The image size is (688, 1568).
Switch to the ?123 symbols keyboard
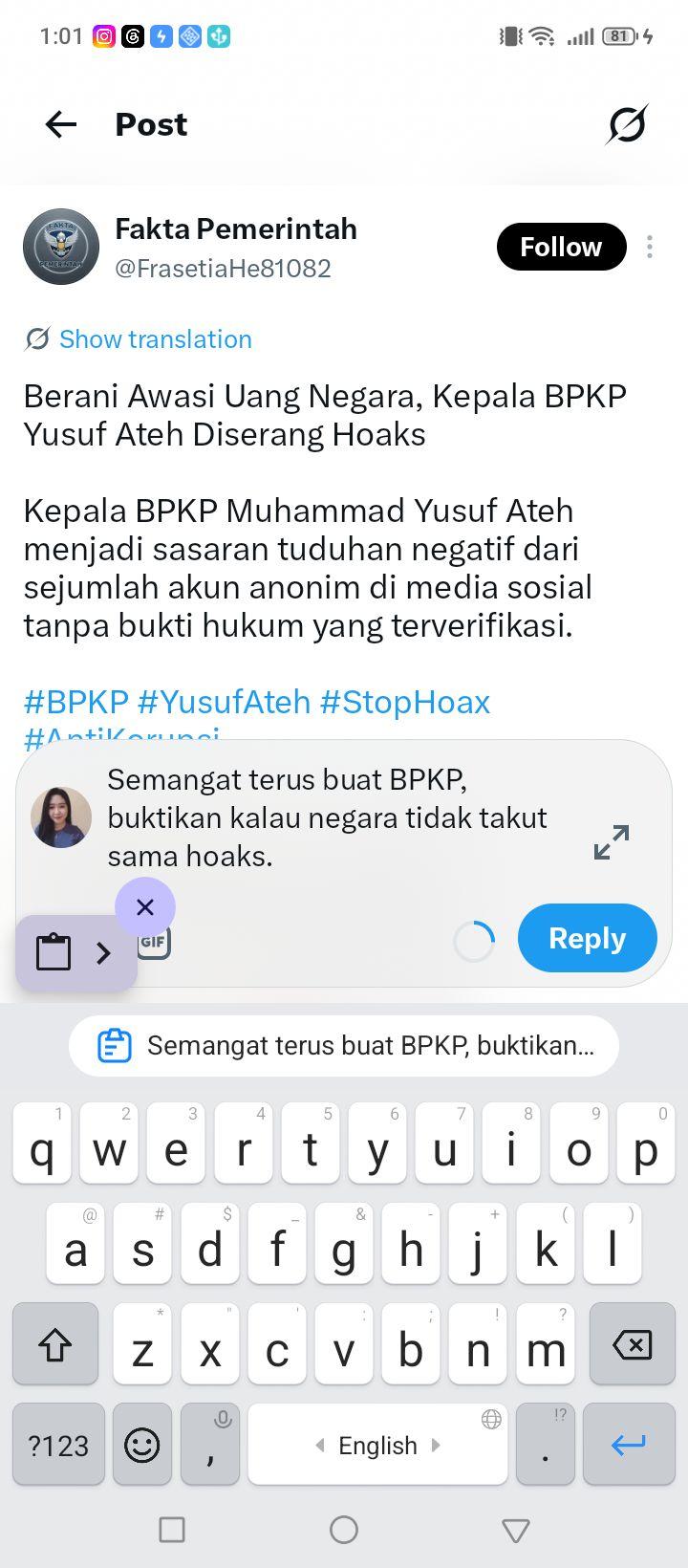[58, 1445]
